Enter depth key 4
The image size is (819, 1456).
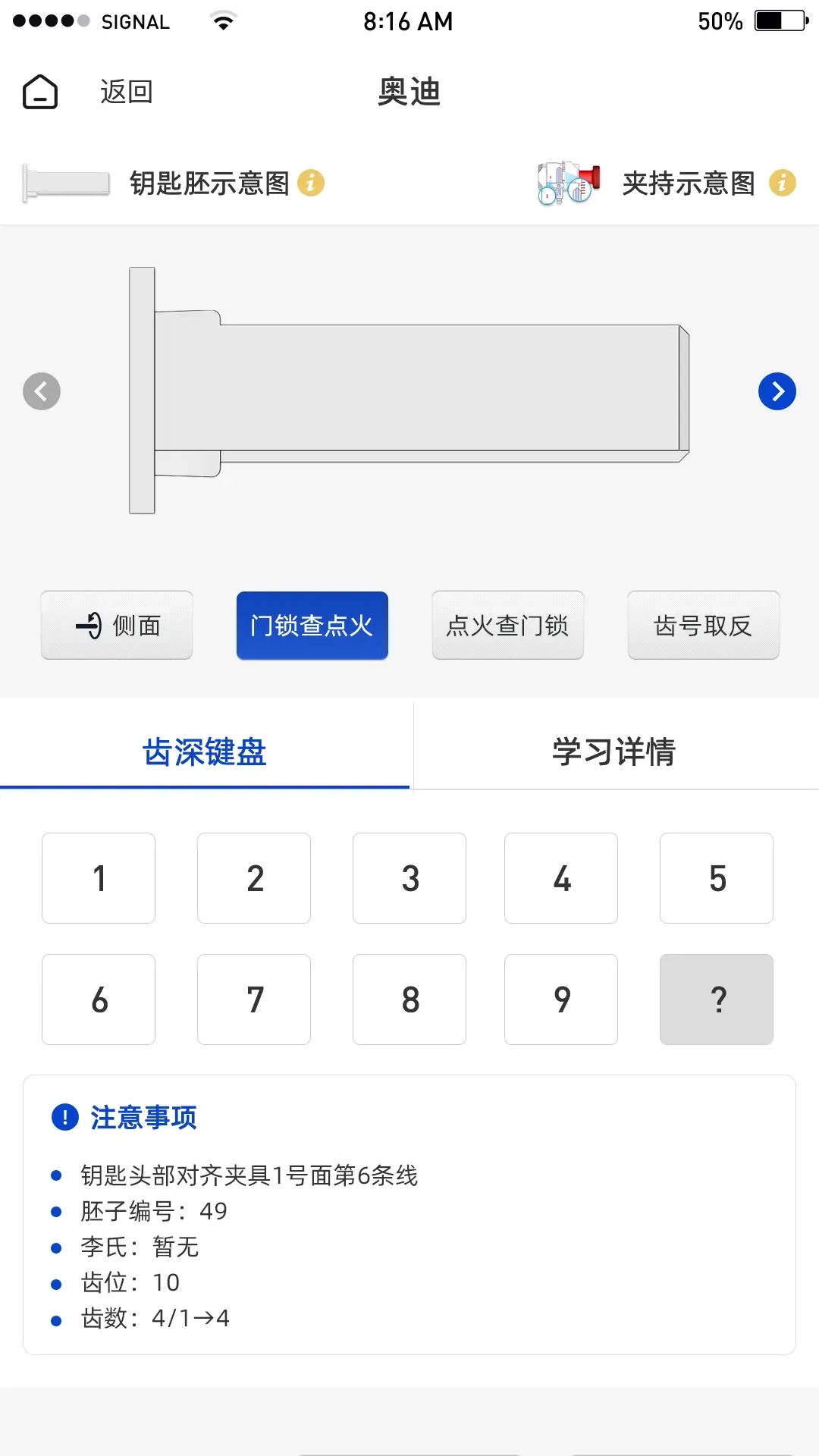click(x=561, y=878)
